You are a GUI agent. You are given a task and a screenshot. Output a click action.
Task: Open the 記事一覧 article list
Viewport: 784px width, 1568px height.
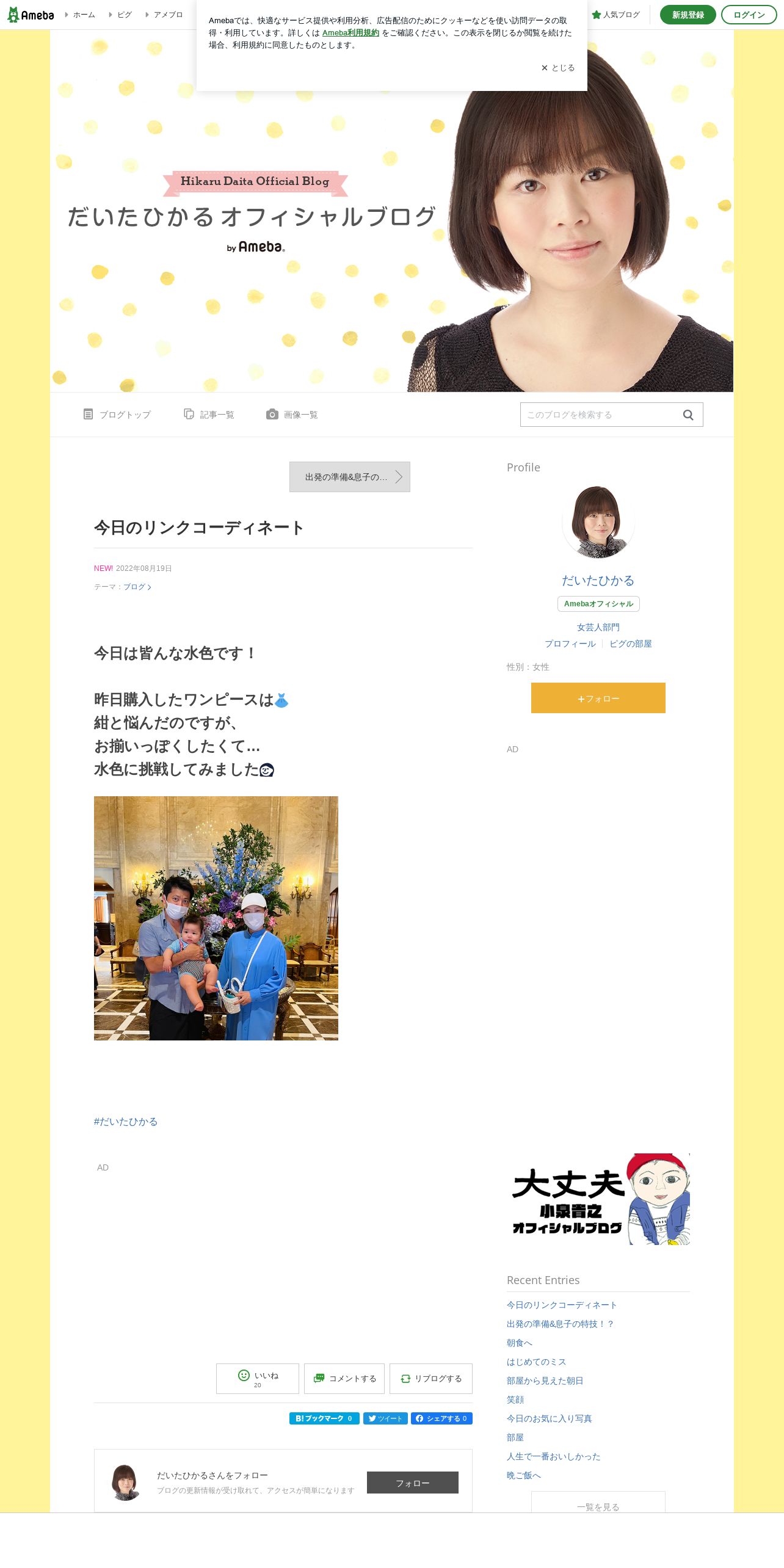click(x=209, y=415)
